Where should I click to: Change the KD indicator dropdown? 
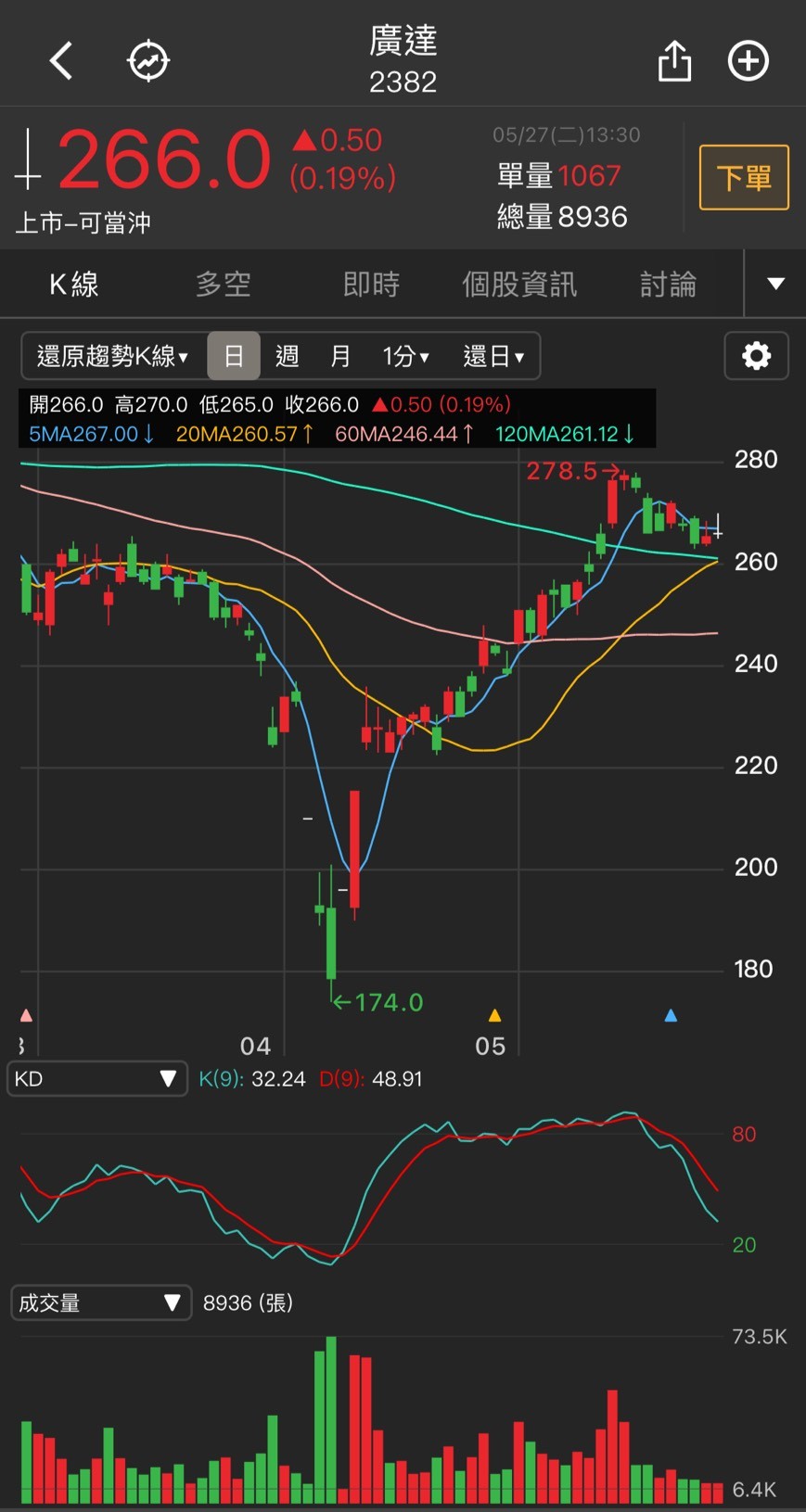point(96,1079)
